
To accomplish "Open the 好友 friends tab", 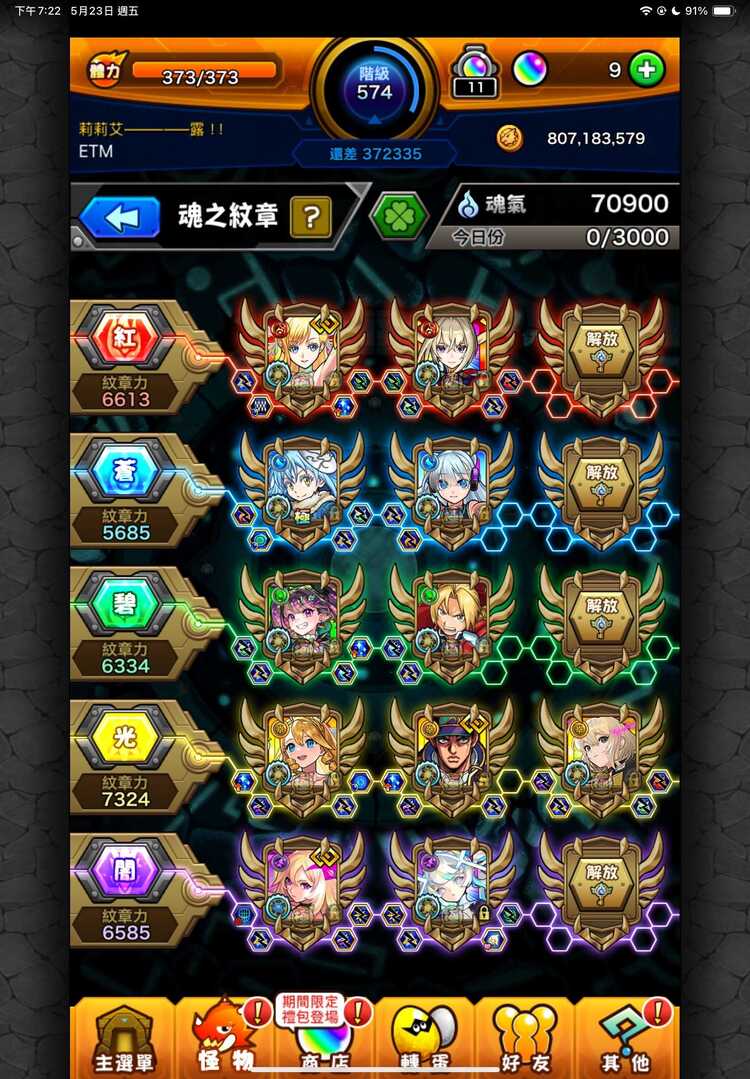I will [x=524, y=1040].
